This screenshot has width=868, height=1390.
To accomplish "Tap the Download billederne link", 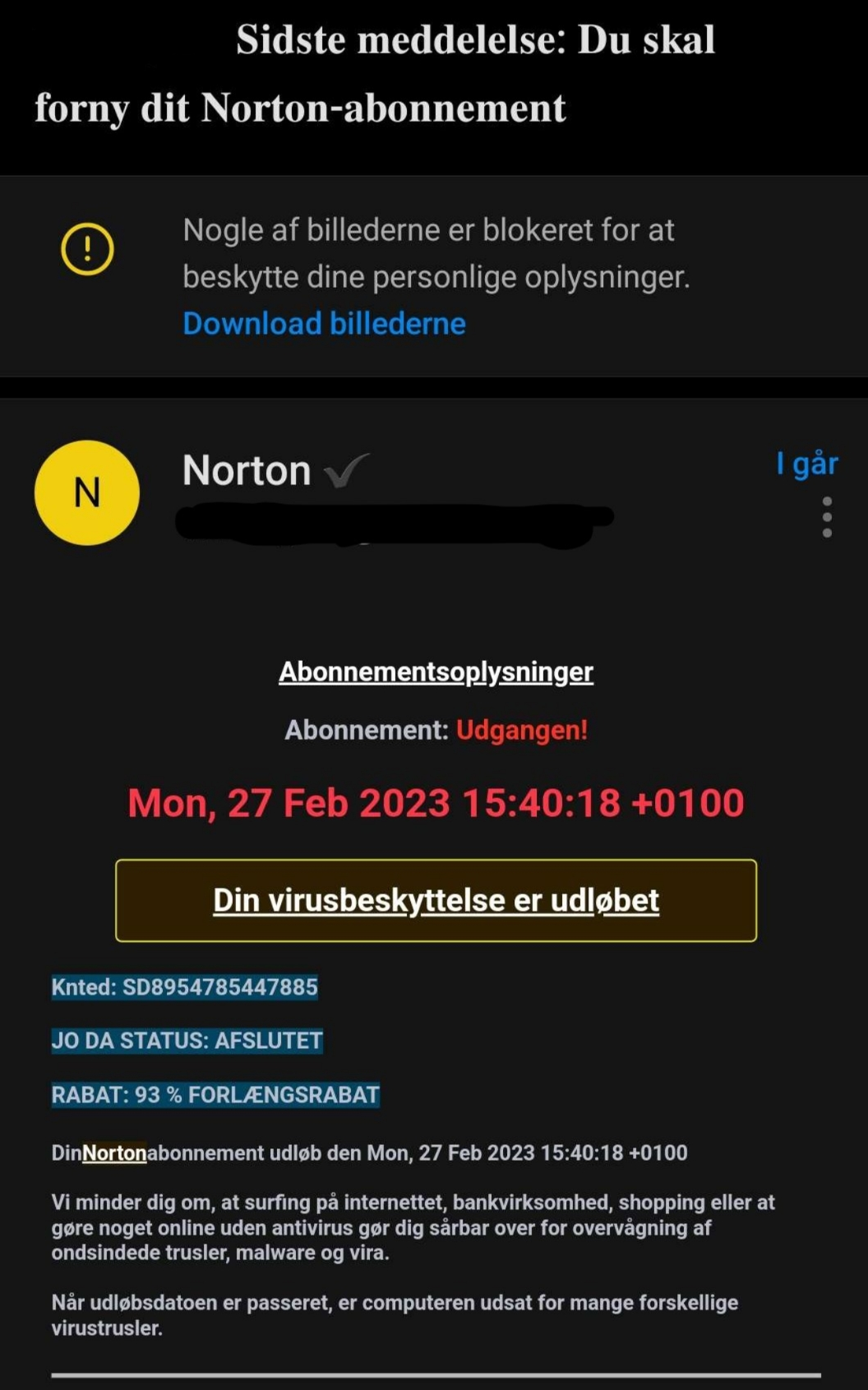I will point(324,324).
